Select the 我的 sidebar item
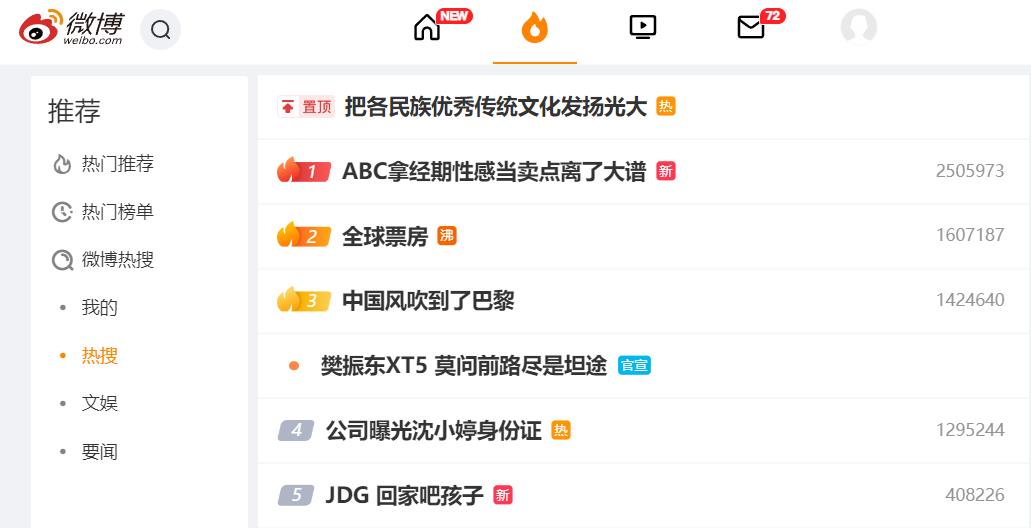The height and width of the screenshot is (528, 1031). tap(99, 308)
